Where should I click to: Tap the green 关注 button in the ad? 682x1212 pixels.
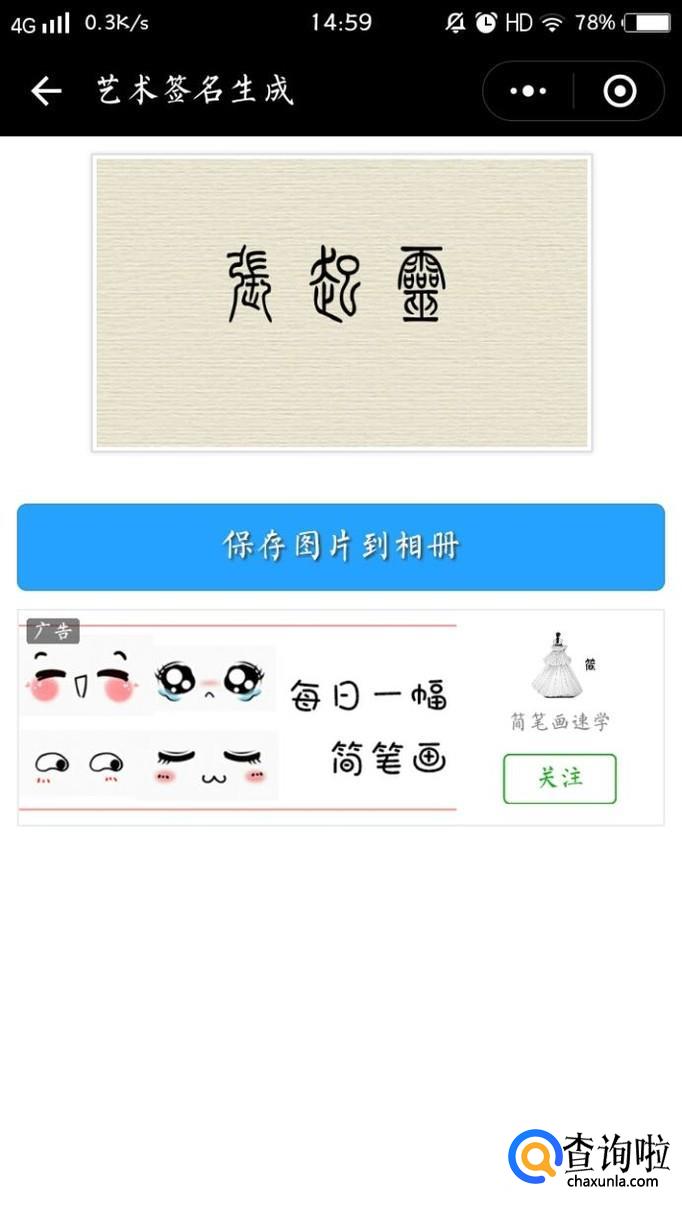[560, 778]
